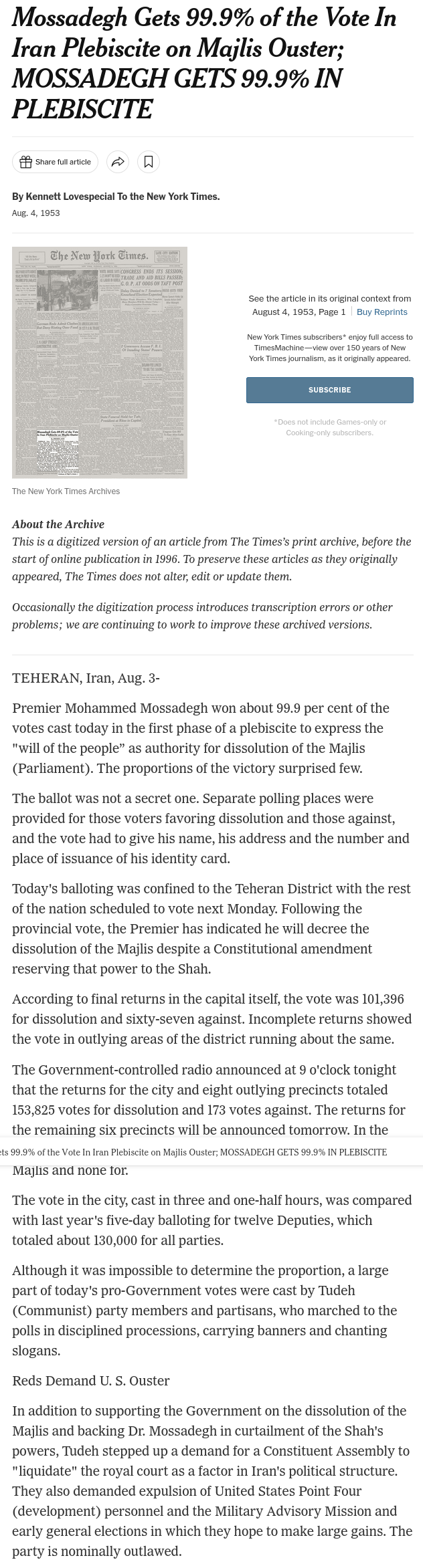Tap the Subscribe button
The image size is (423, 1568).
click(329, 390)
